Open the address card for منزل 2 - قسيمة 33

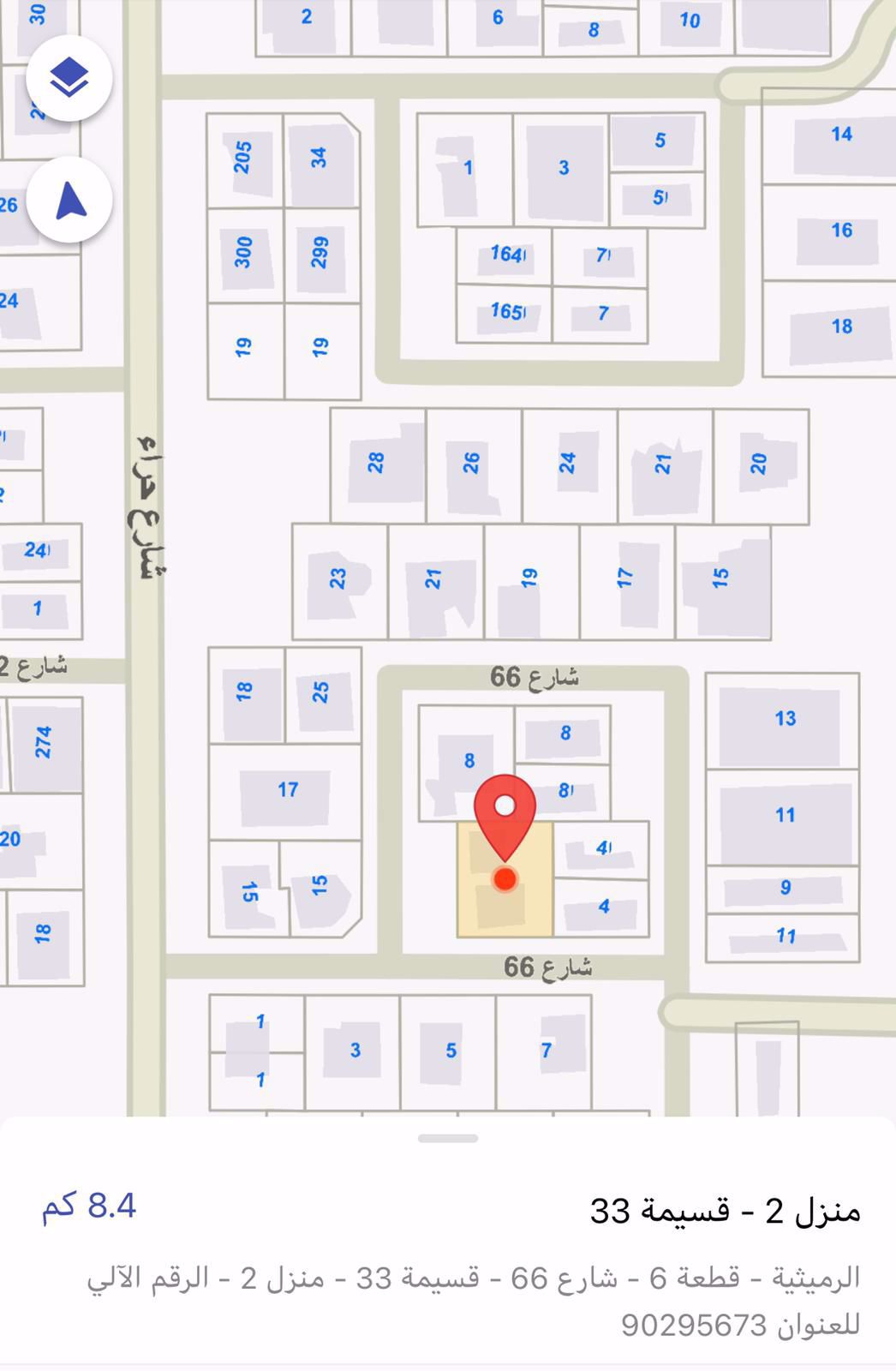pos(724,1211)
